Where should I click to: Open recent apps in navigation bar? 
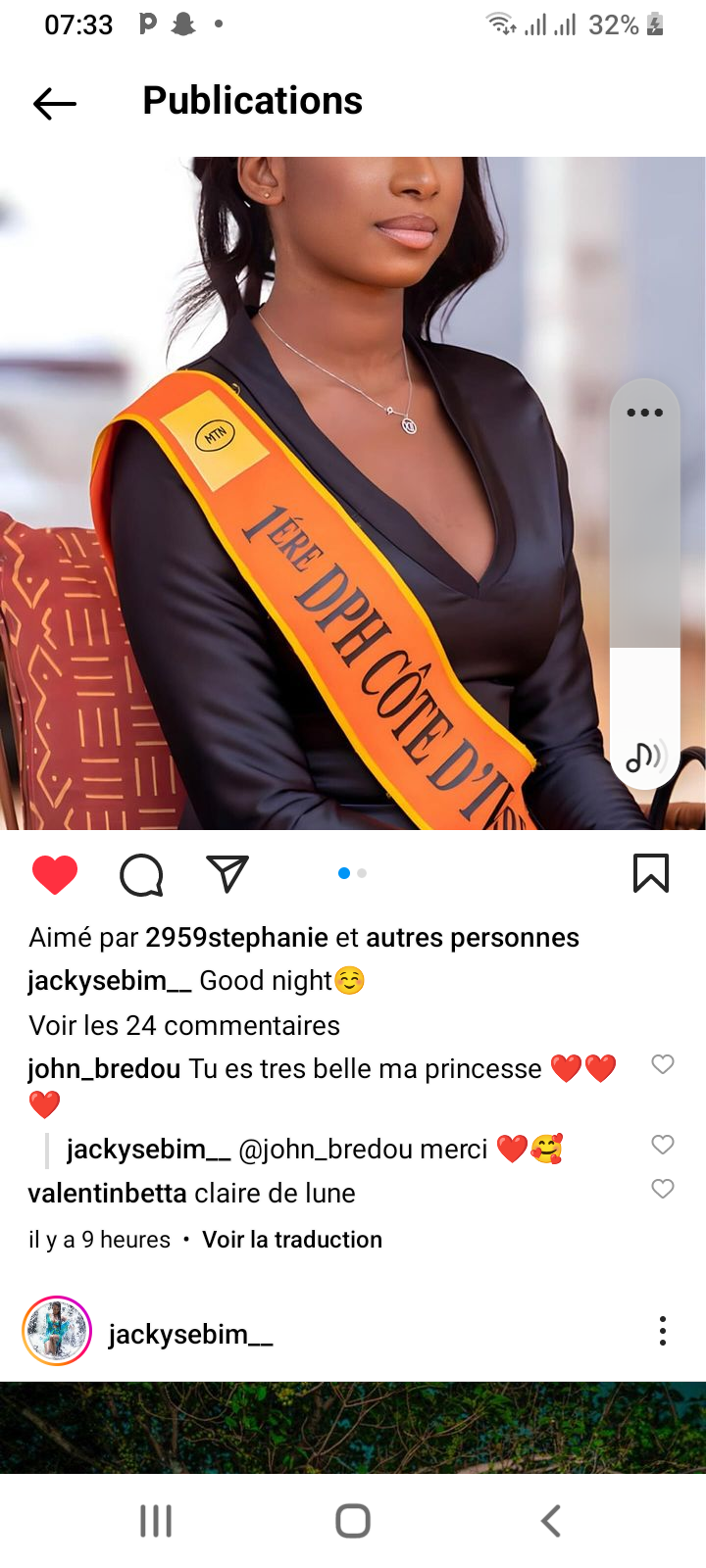pos(156,1521)
